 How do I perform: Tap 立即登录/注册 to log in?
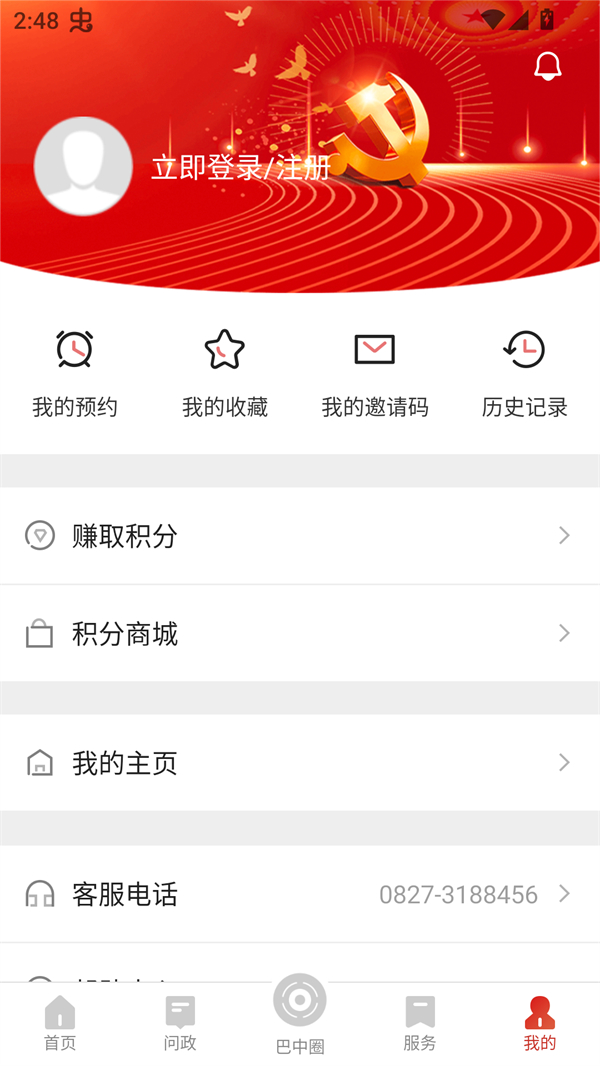[241, 167]
